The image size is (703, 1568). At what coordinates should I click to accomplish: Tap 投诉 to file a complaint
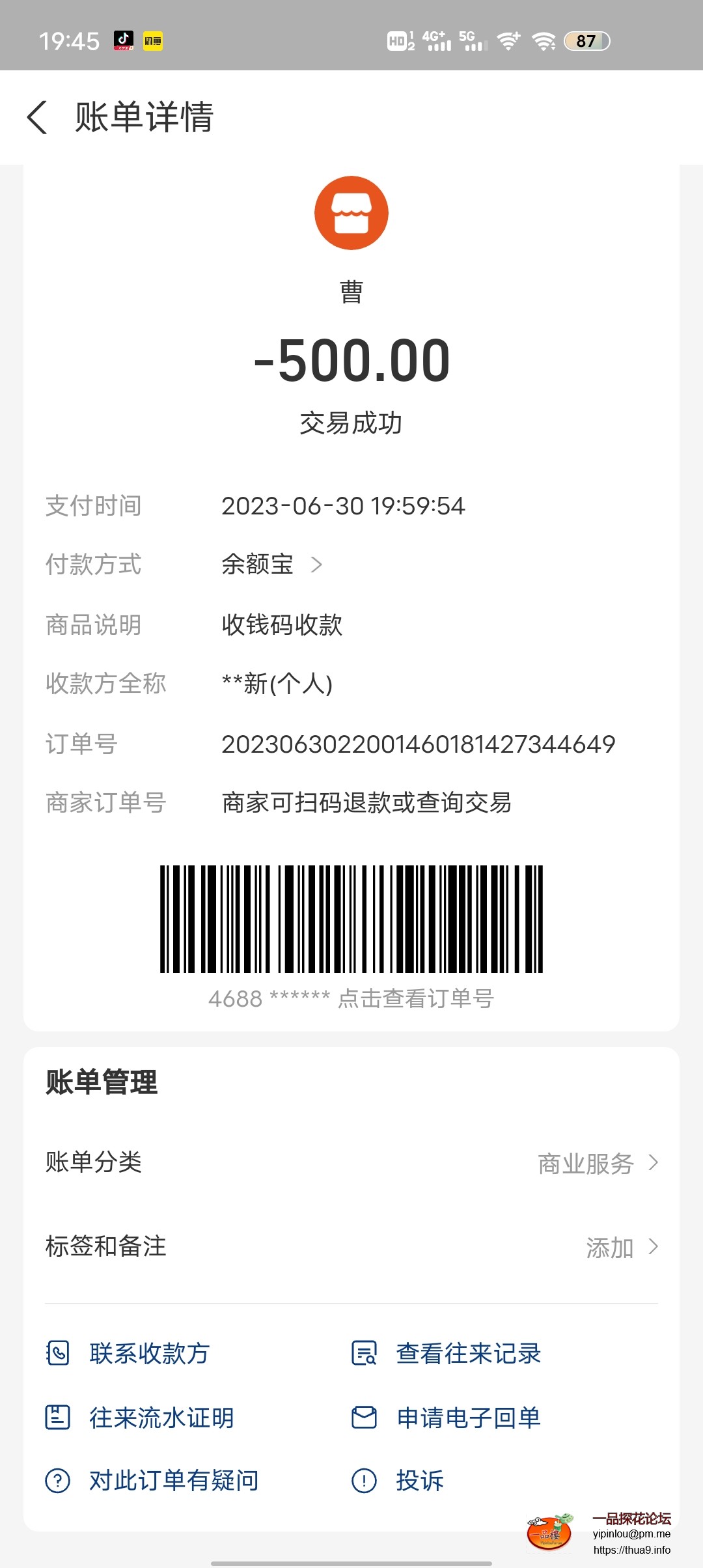point(420,1479)
